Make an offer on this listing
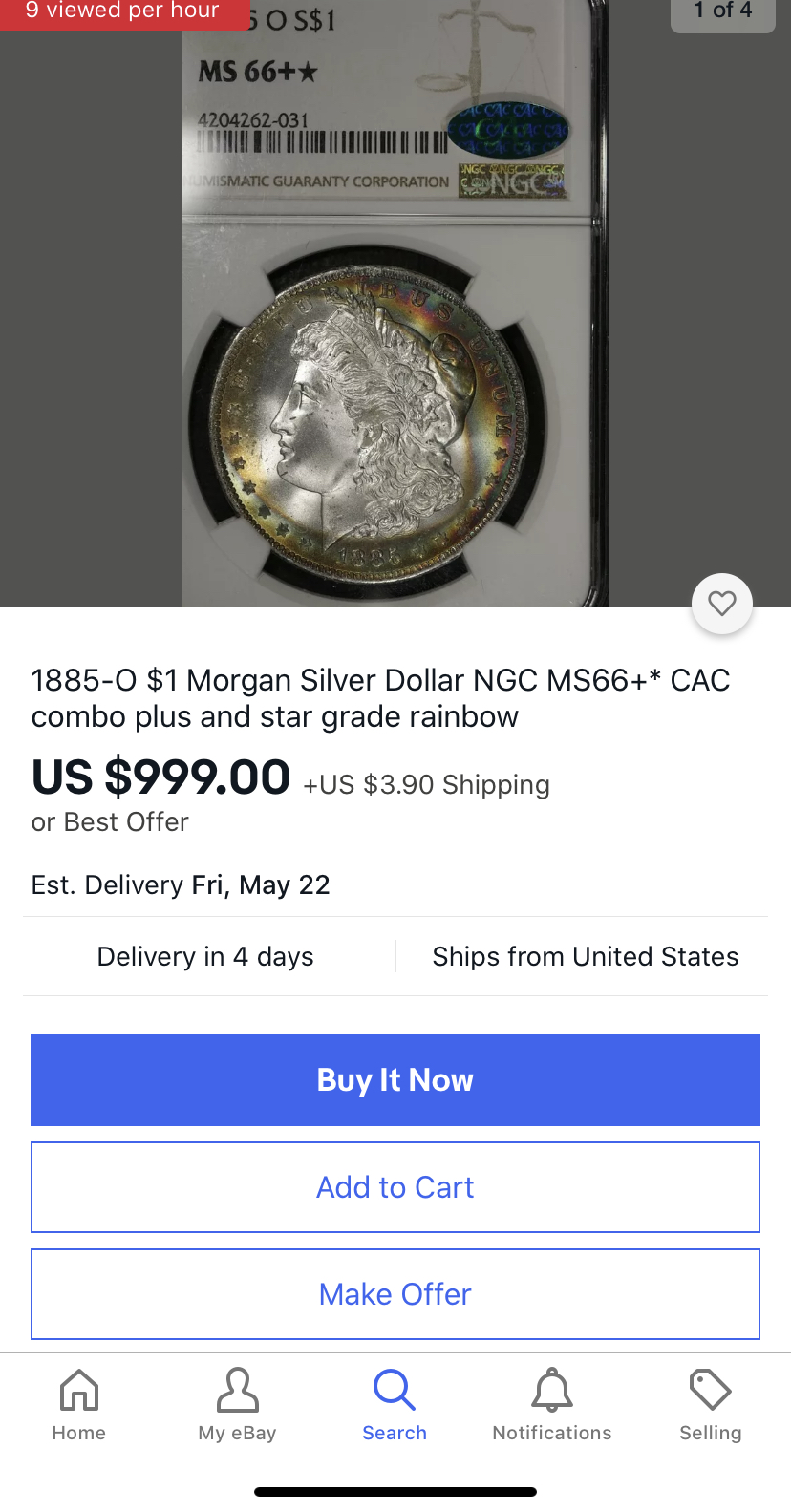 (x=395, y=1294)
